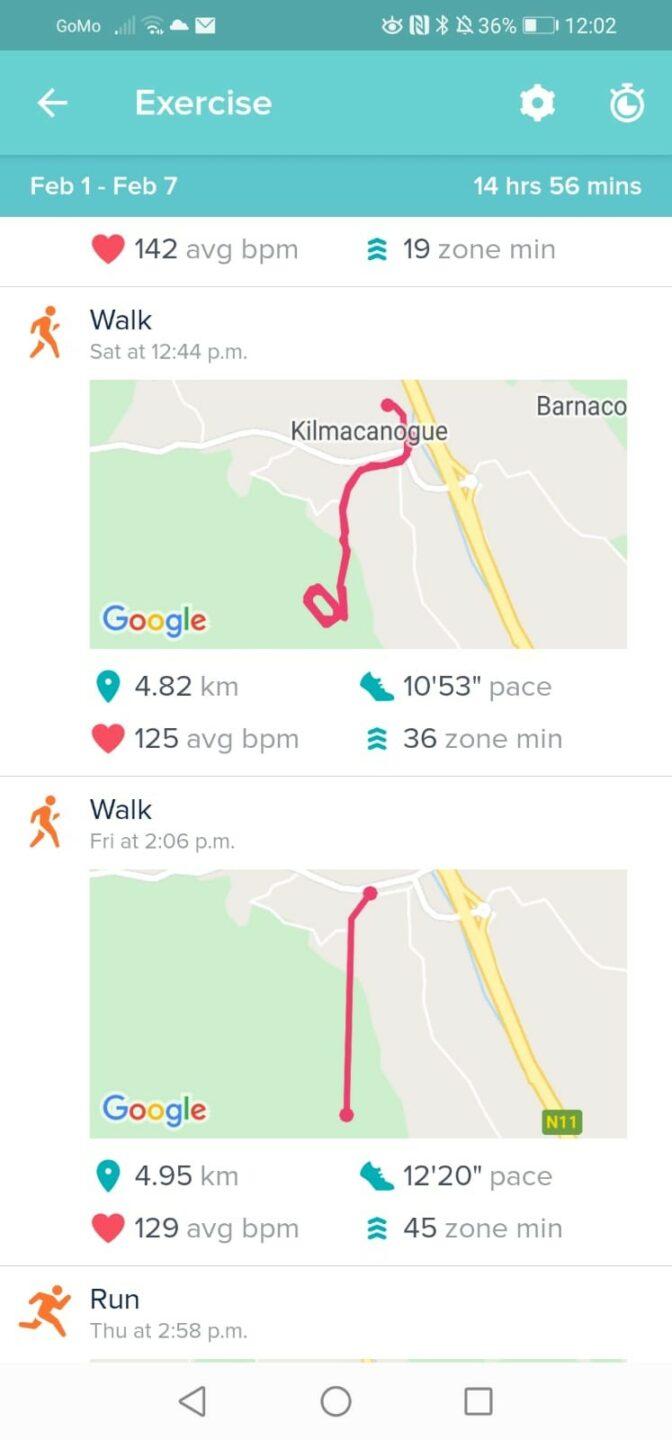This screenshot has height=1440, width=672.
Task: Open system recent apps
Action: coord(479,1401)
